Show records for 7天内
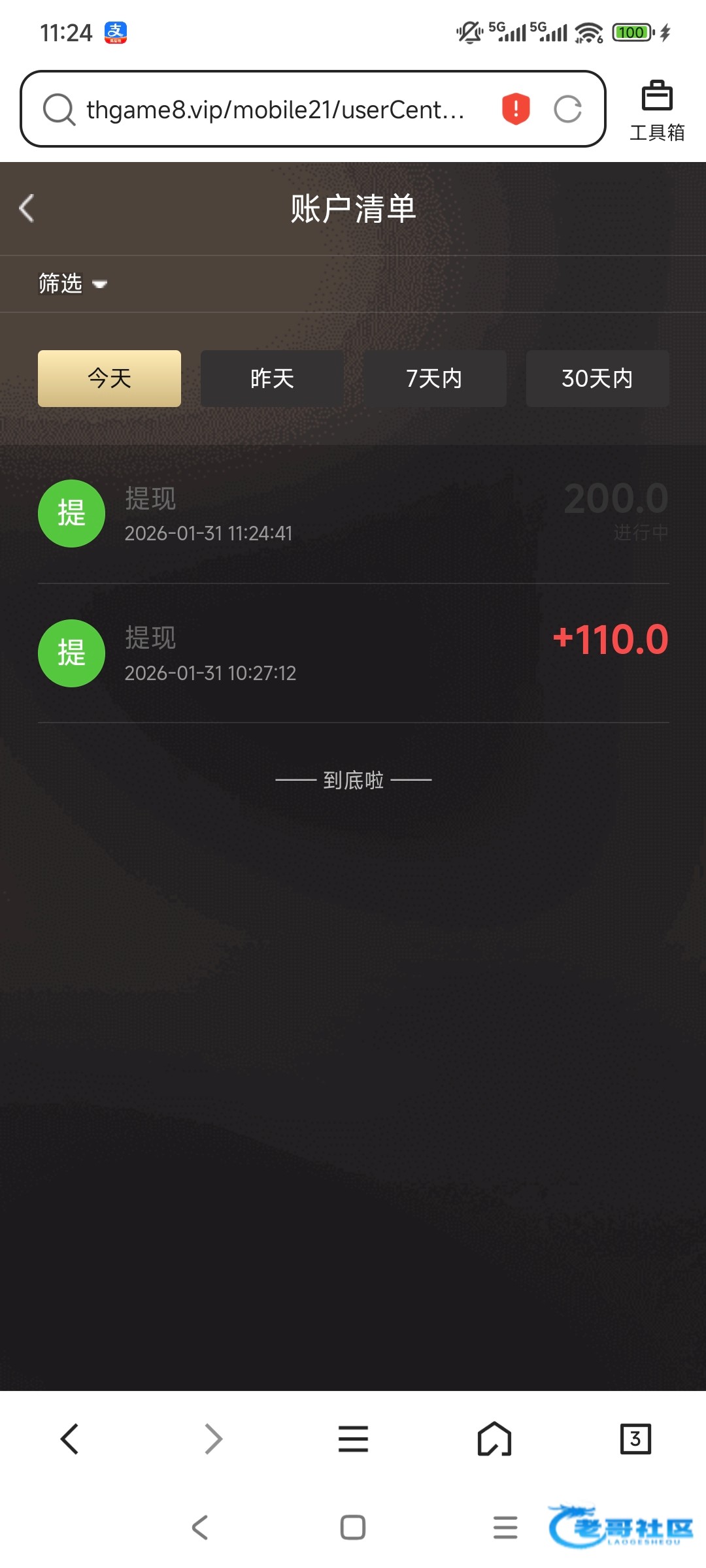This screenshot has height=1568, width=706. (x=435, y=378)
